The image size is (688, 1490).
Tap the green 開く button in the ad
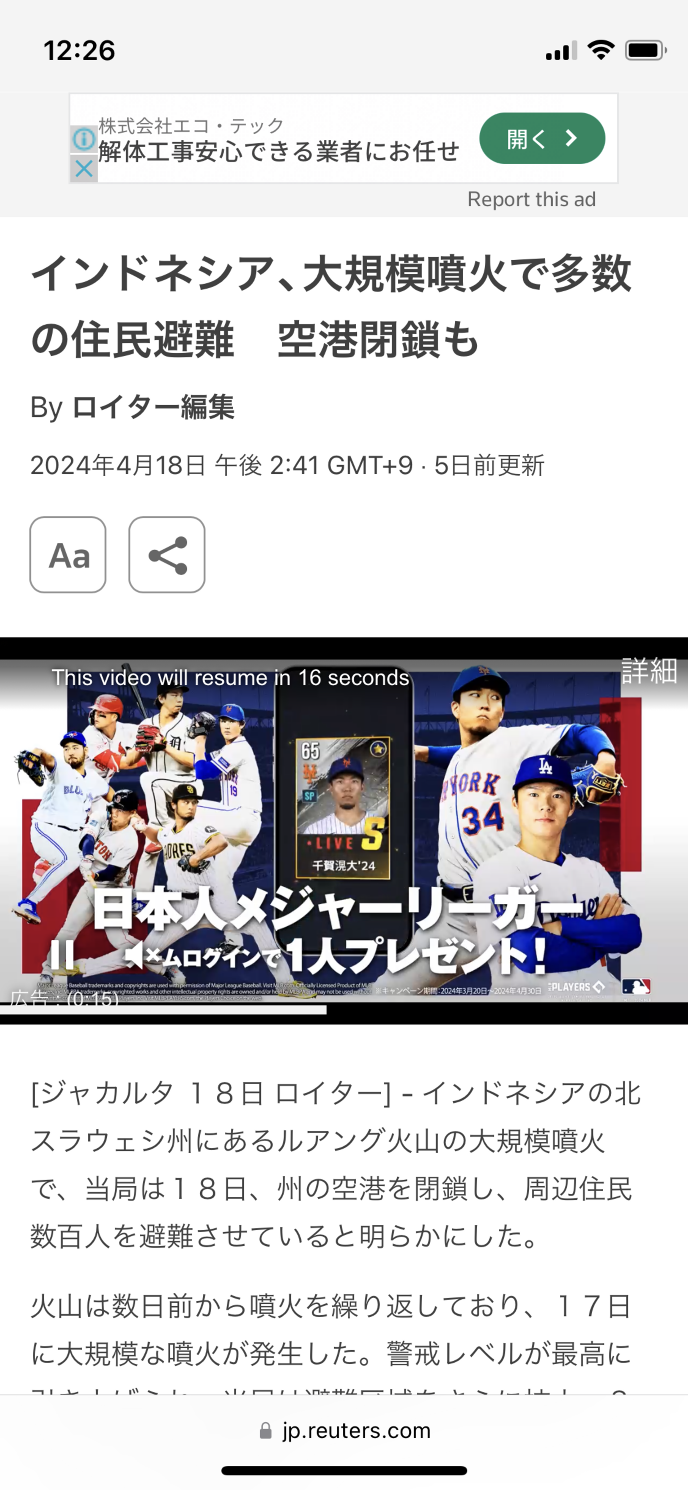point(542,138)
